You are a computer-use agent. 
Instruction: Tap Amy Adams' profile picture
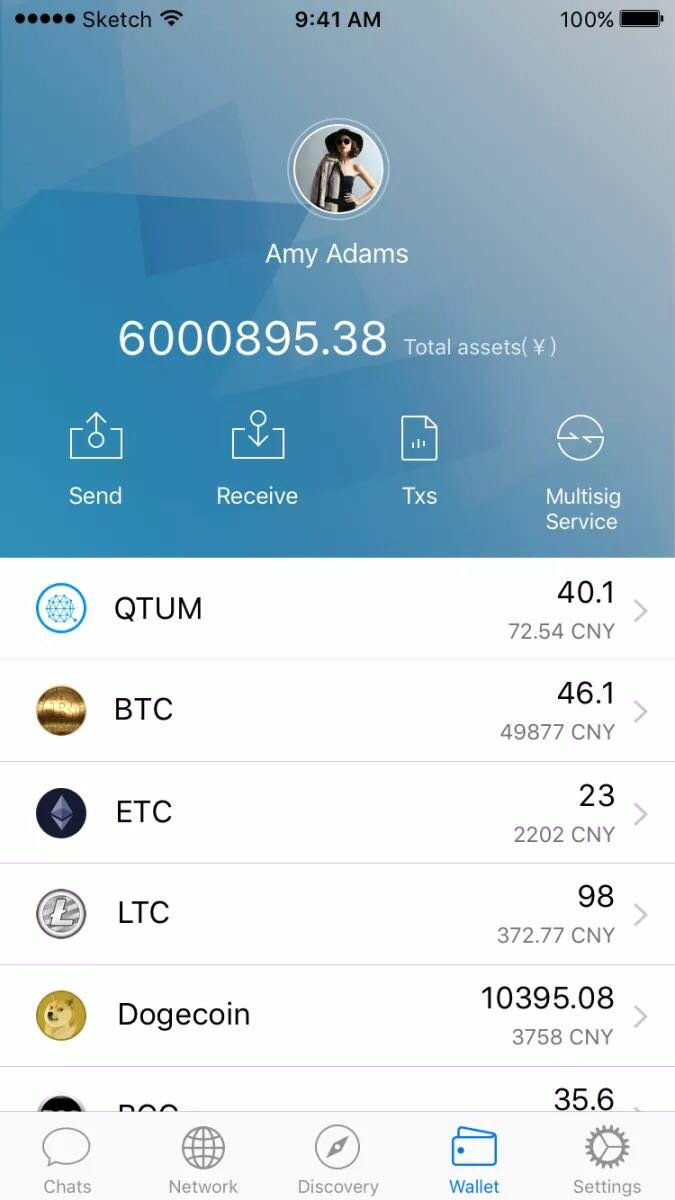coord(338,170)
